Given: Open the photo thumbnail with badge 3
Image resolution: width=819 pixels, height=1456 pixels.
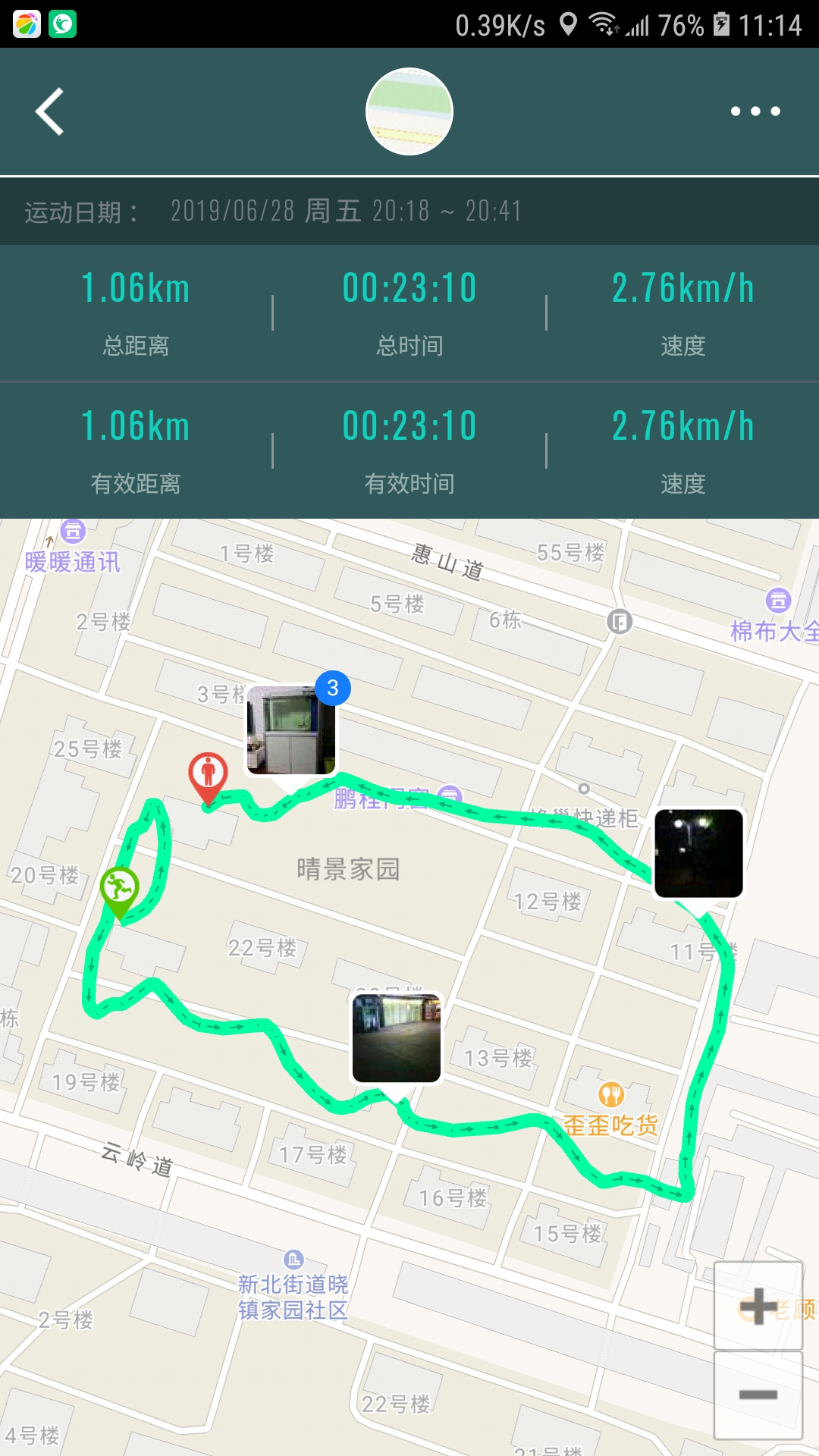Looking at the screenshot, I should 291,730.
